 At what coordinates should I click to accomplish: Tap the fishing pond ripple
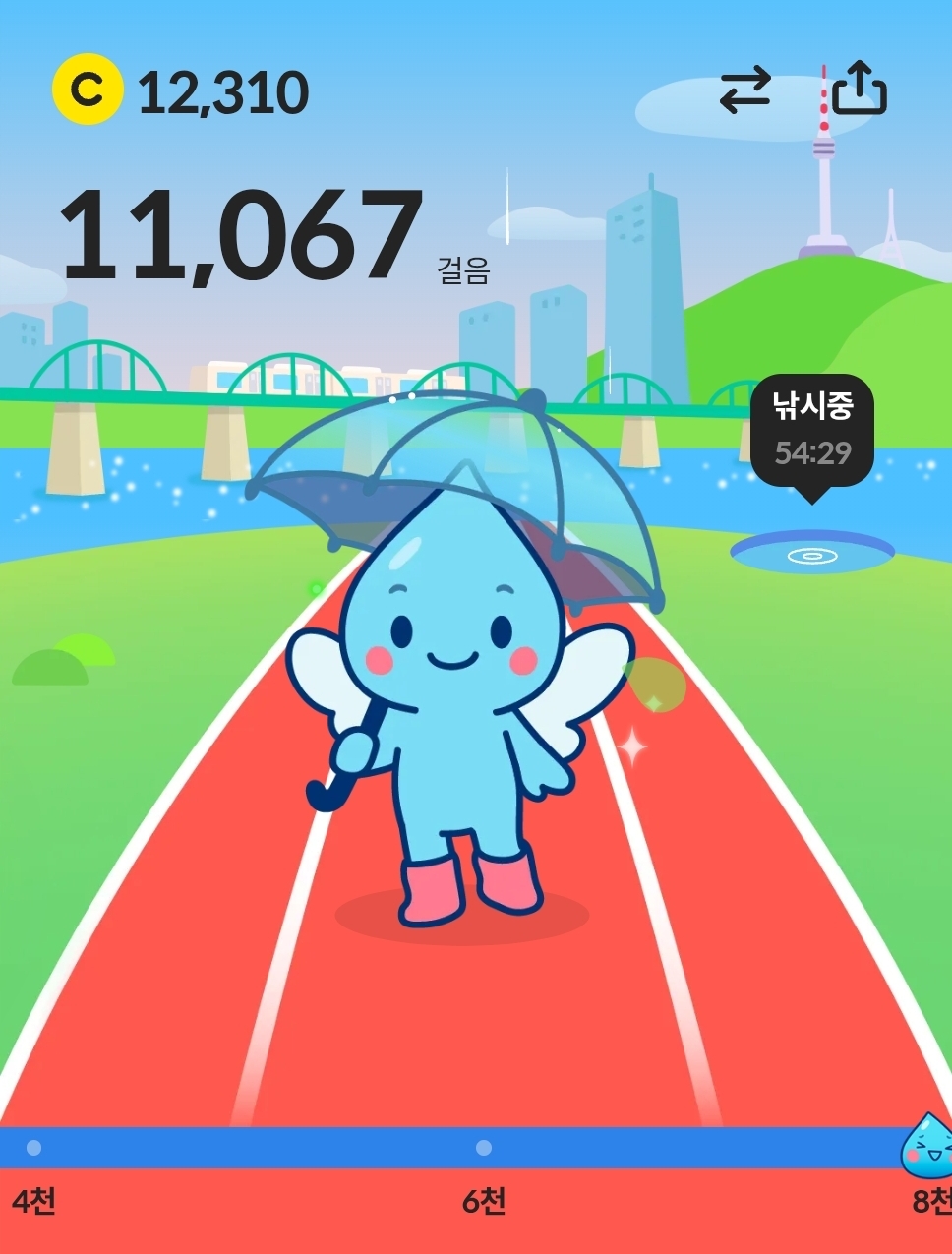812,556
